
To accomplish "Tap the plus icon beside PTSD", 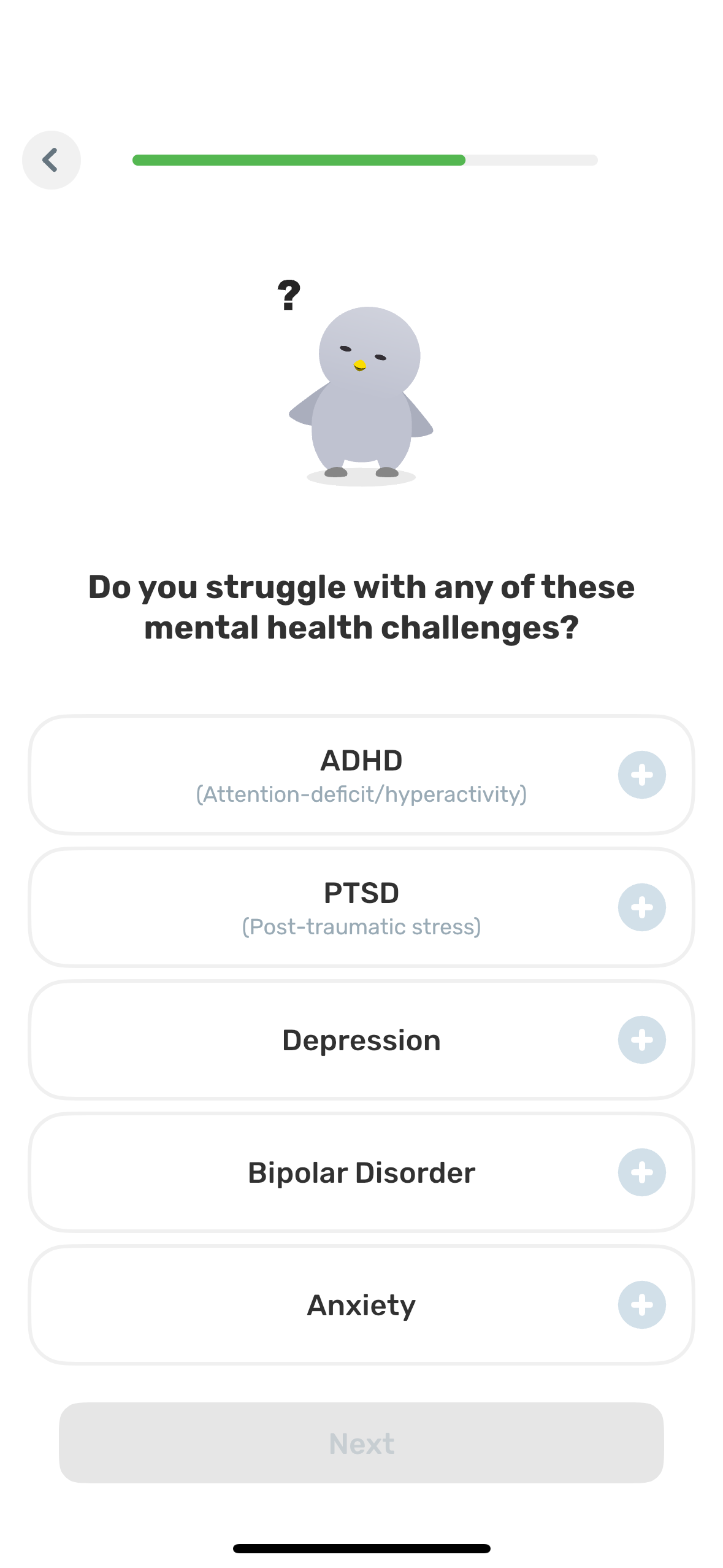I will pos(641,907).
